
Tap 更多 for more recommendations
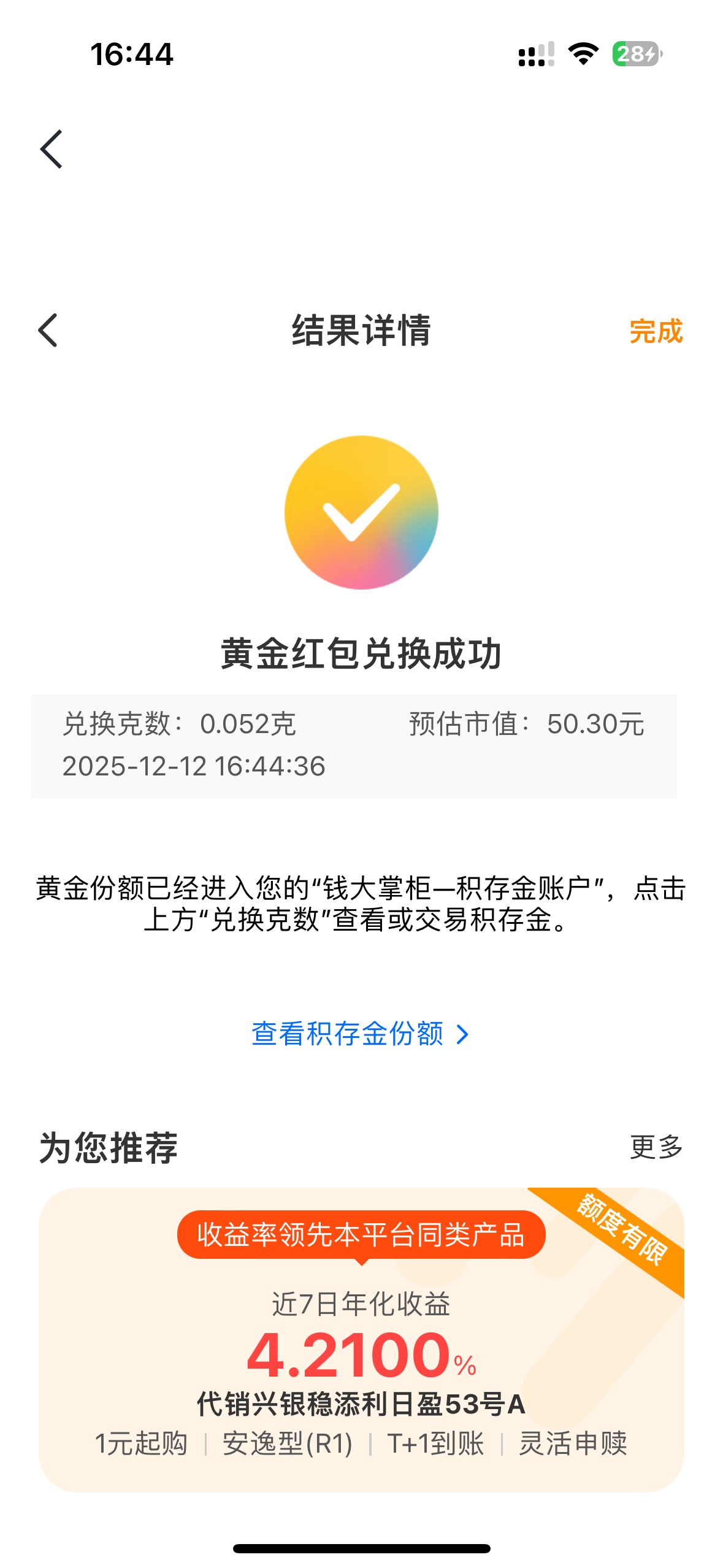pos(656,1147)
